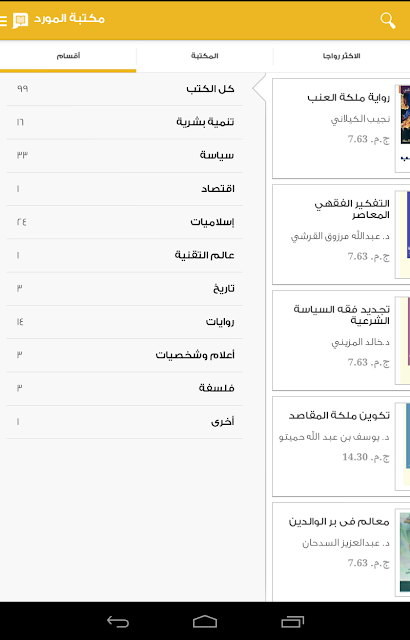Open the hamburger drawer menu
This screenshot has width=410, height=640.
tap(3, 20)
